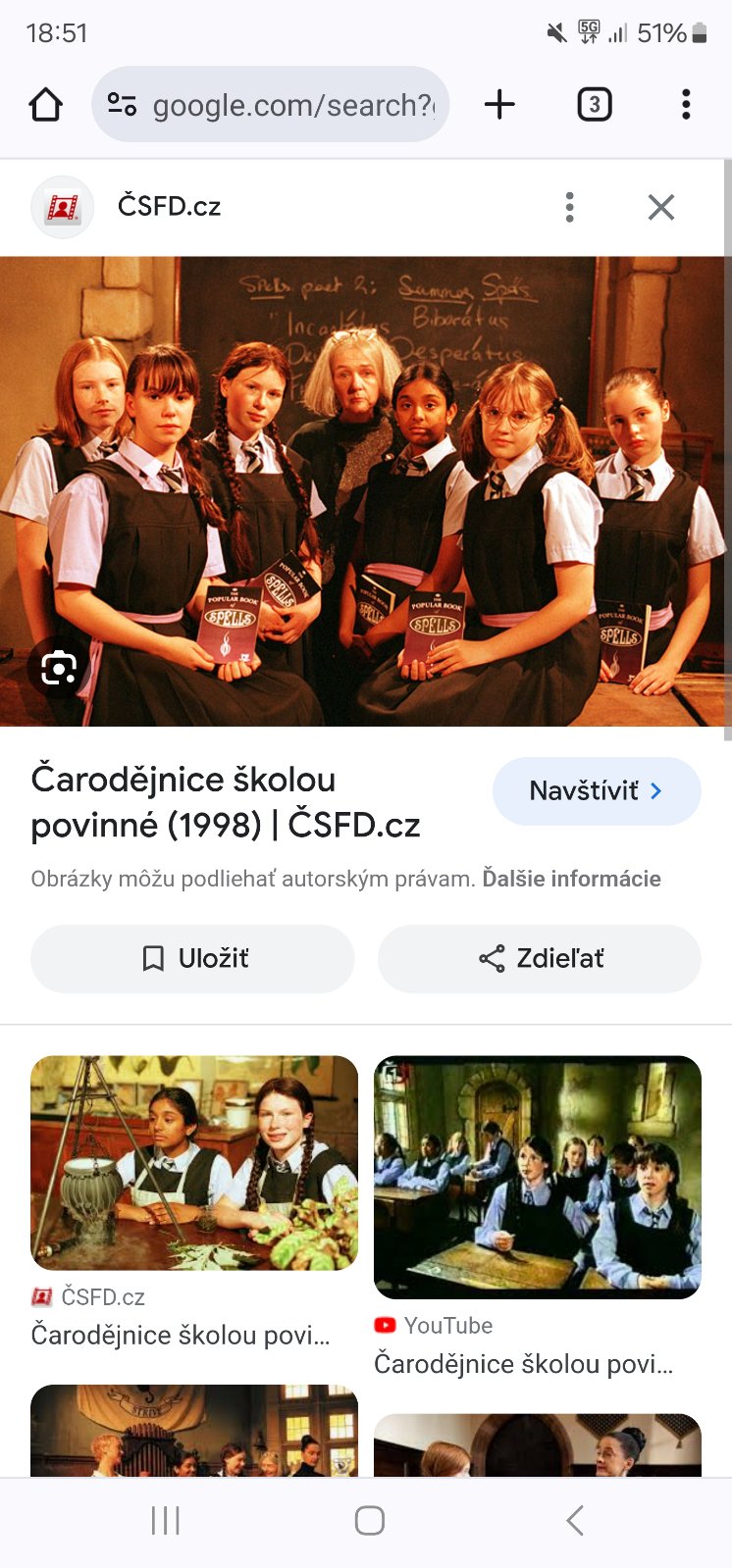
Task: Open the ČSFD.cz related image of two girls
Action: tap(194, 1162)
